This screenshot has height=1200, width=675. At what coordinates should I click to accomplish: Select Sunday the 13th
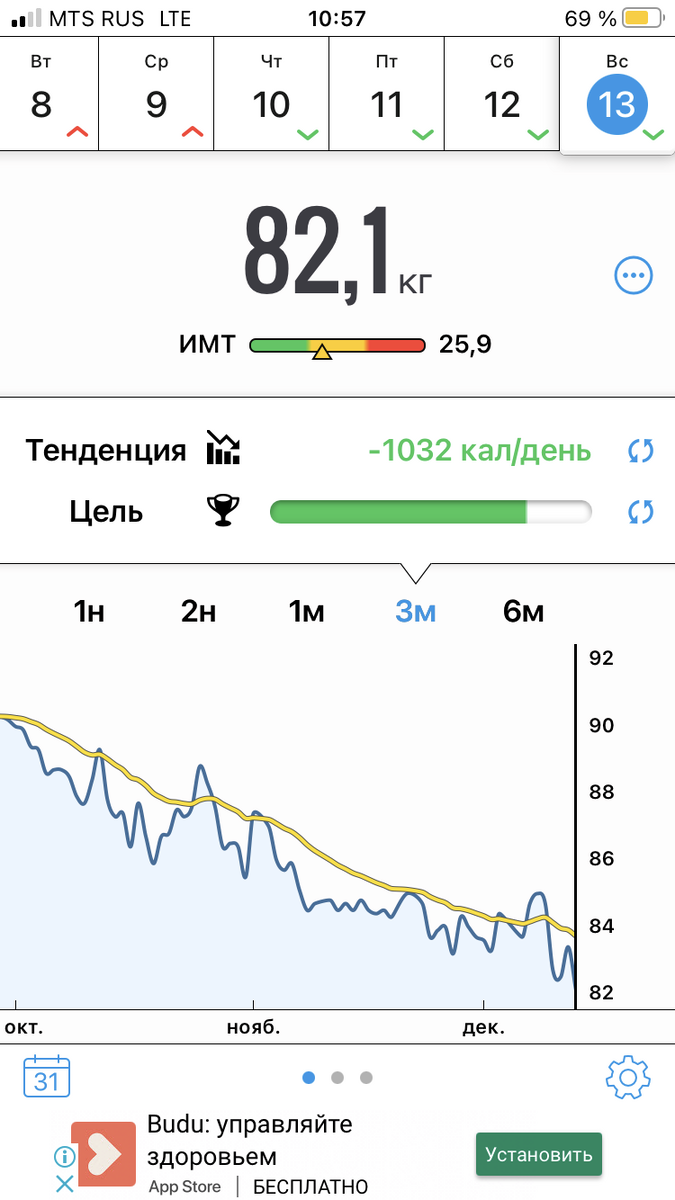[x=617, y=96]
